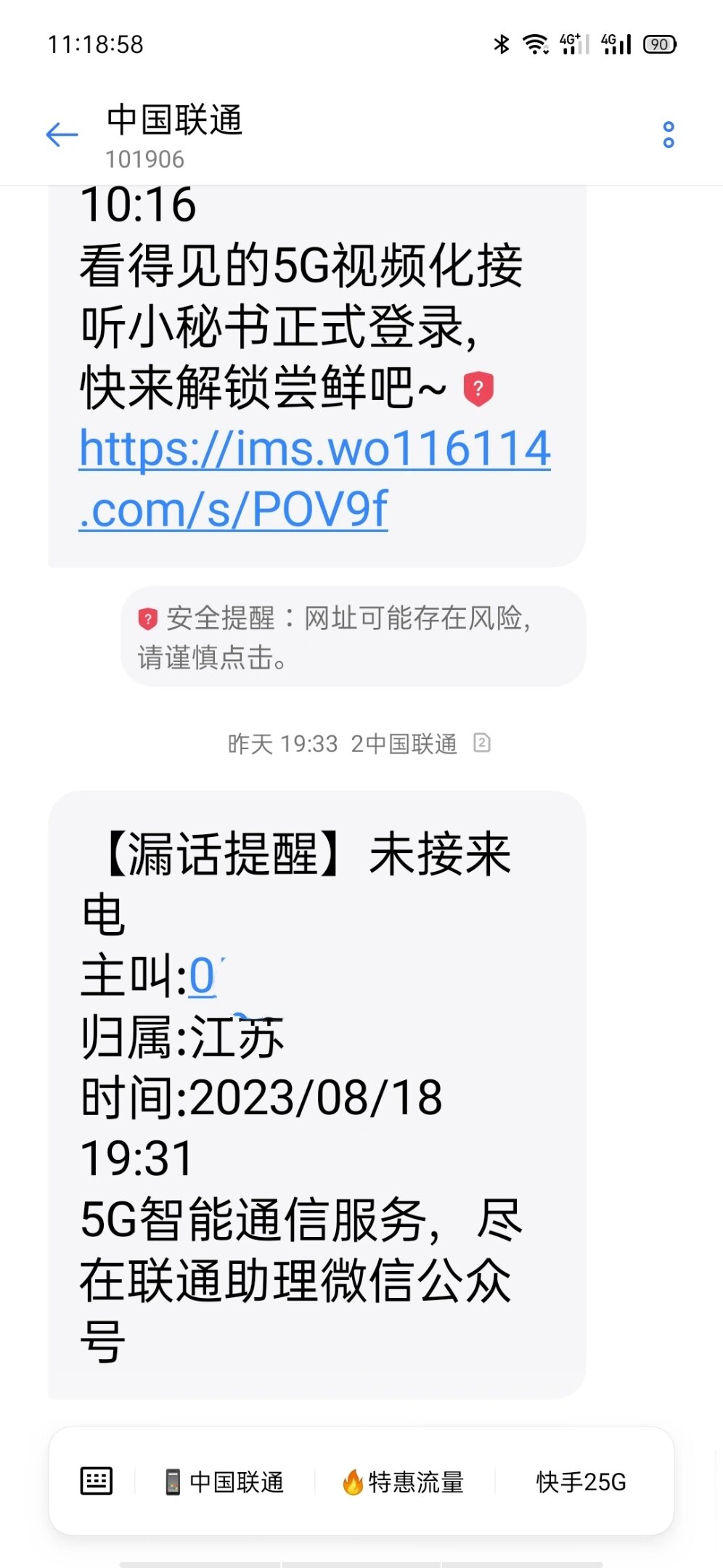Tap the back arrow to exit conversation
The image size is (723, 1568).
62,134
